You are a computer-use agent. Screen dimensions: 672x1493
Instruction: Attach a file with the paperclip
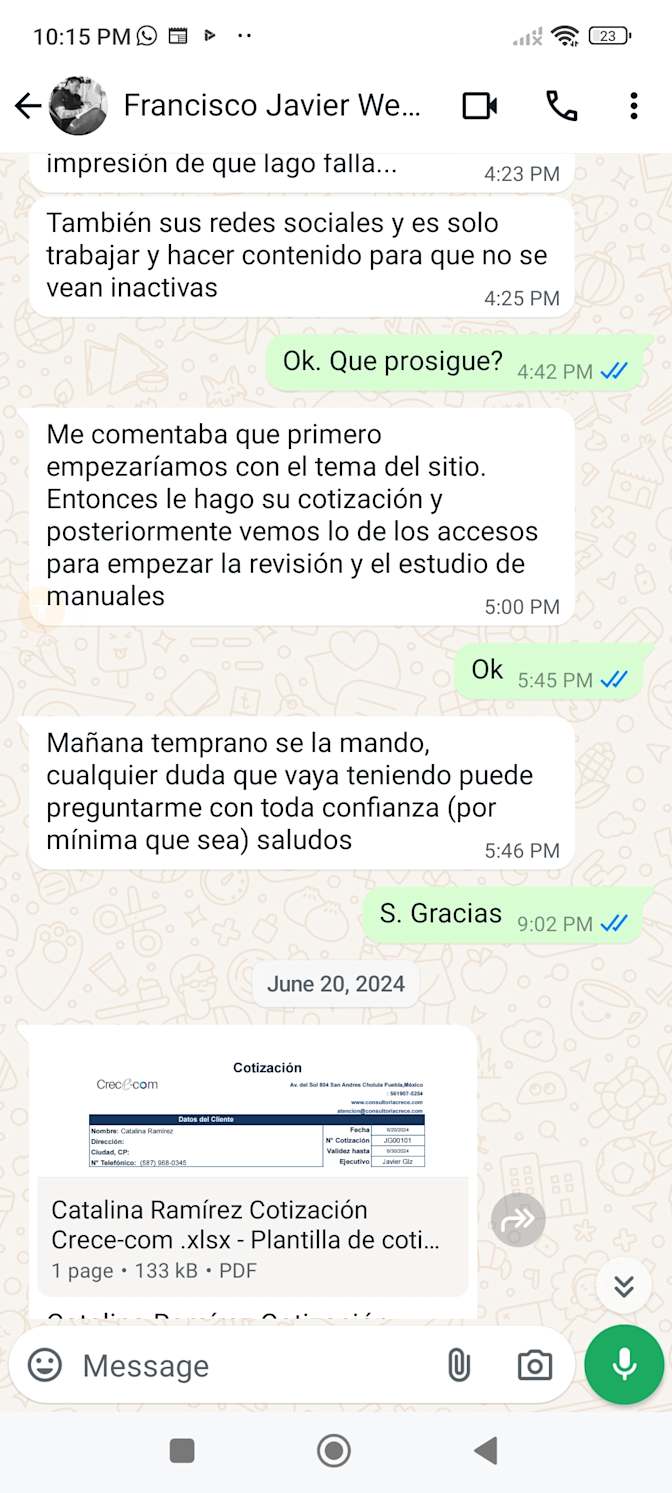[x=458, y=1365]
